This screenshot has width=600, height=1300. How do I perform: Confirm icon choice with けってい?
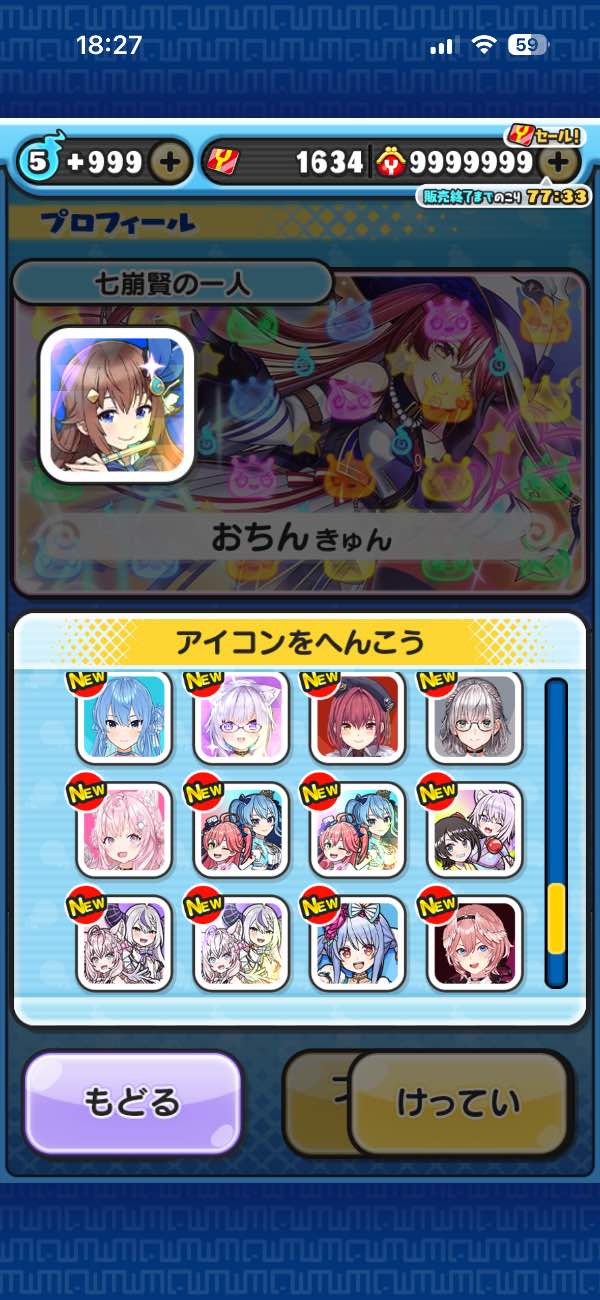pos(459,1103)
